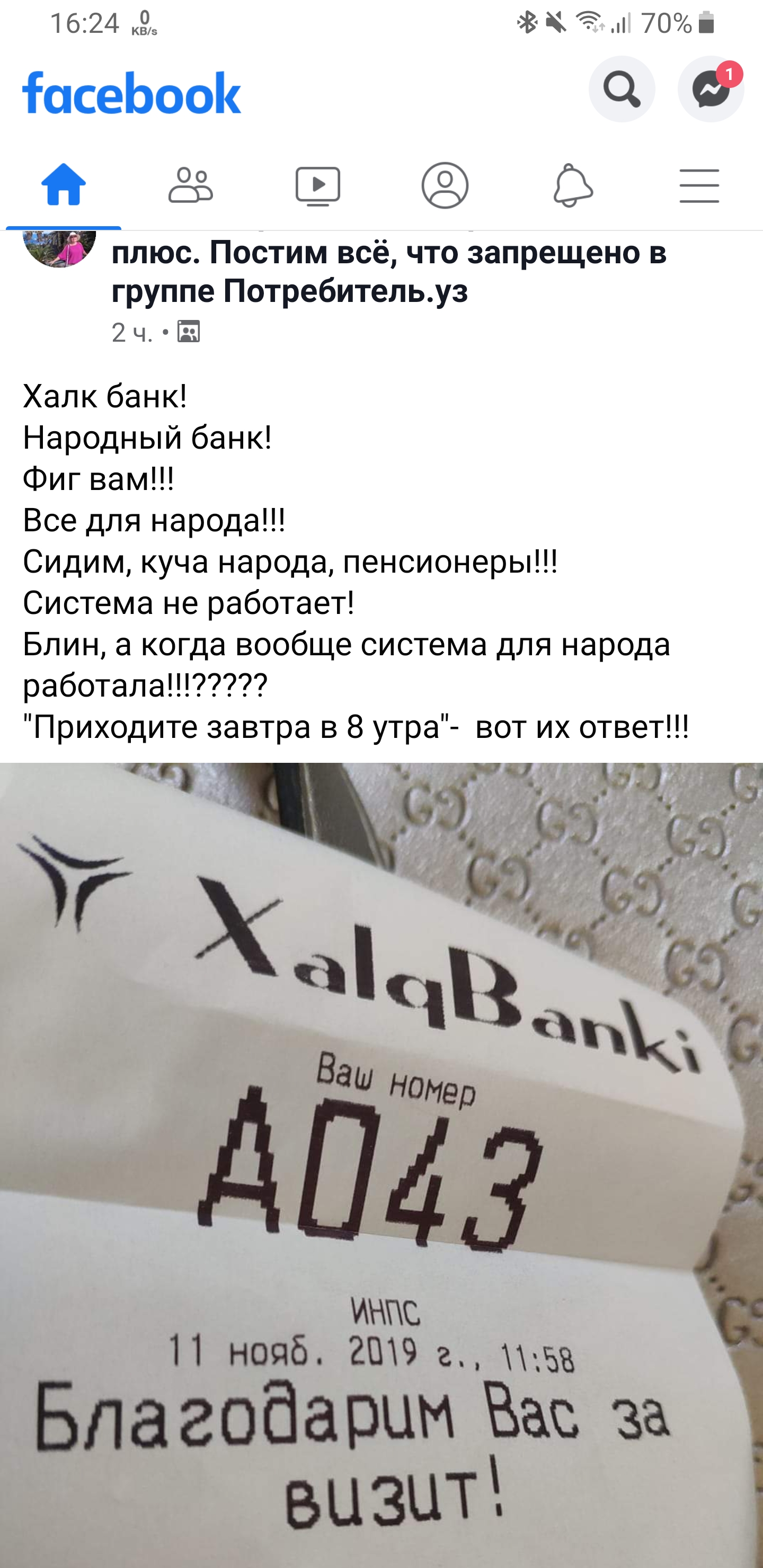This screenshot has height=1568, width=763.
Task: Switch to the Profile tab
Action: coord(445,185)
